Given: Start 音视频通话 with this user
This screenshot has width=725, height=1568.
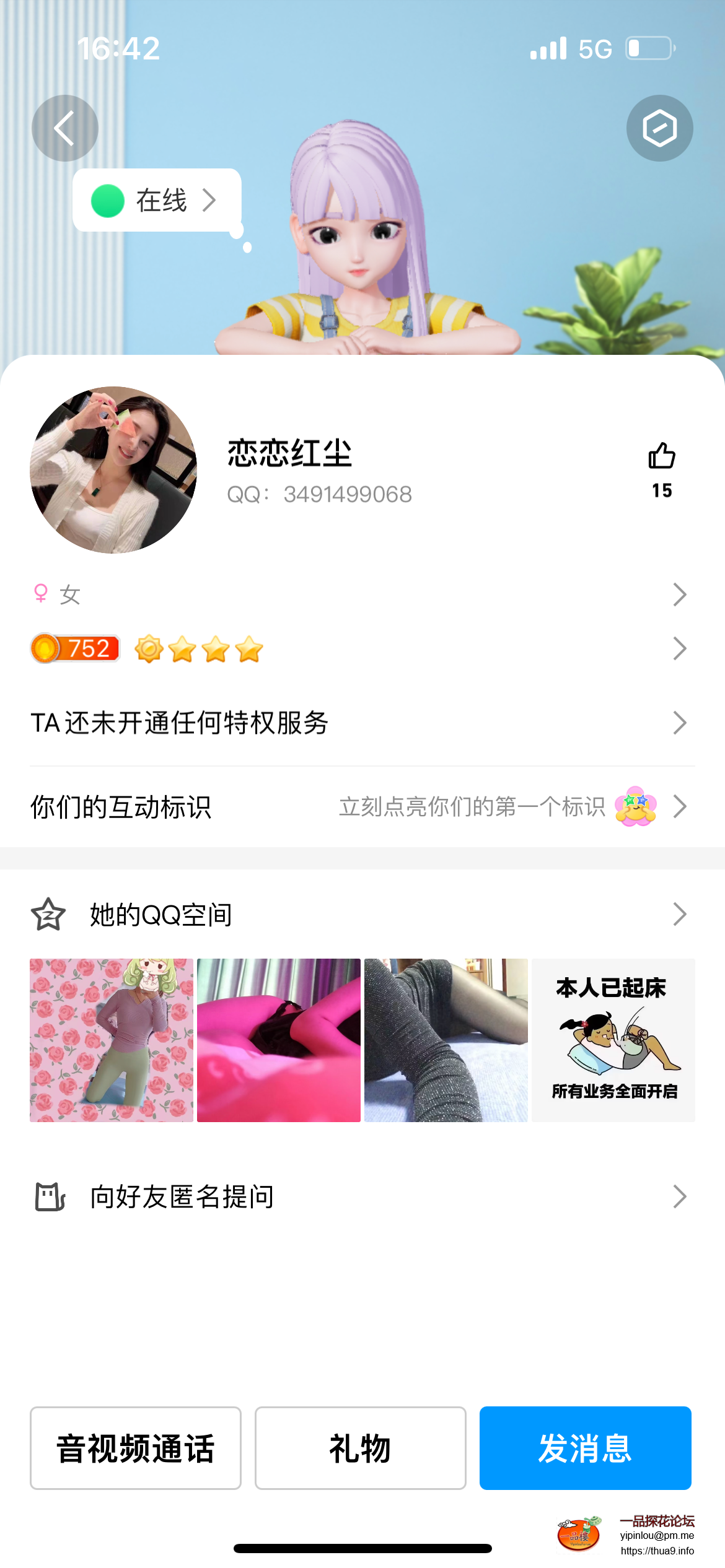Looking at the screenshot, I should pos(136,1448).
